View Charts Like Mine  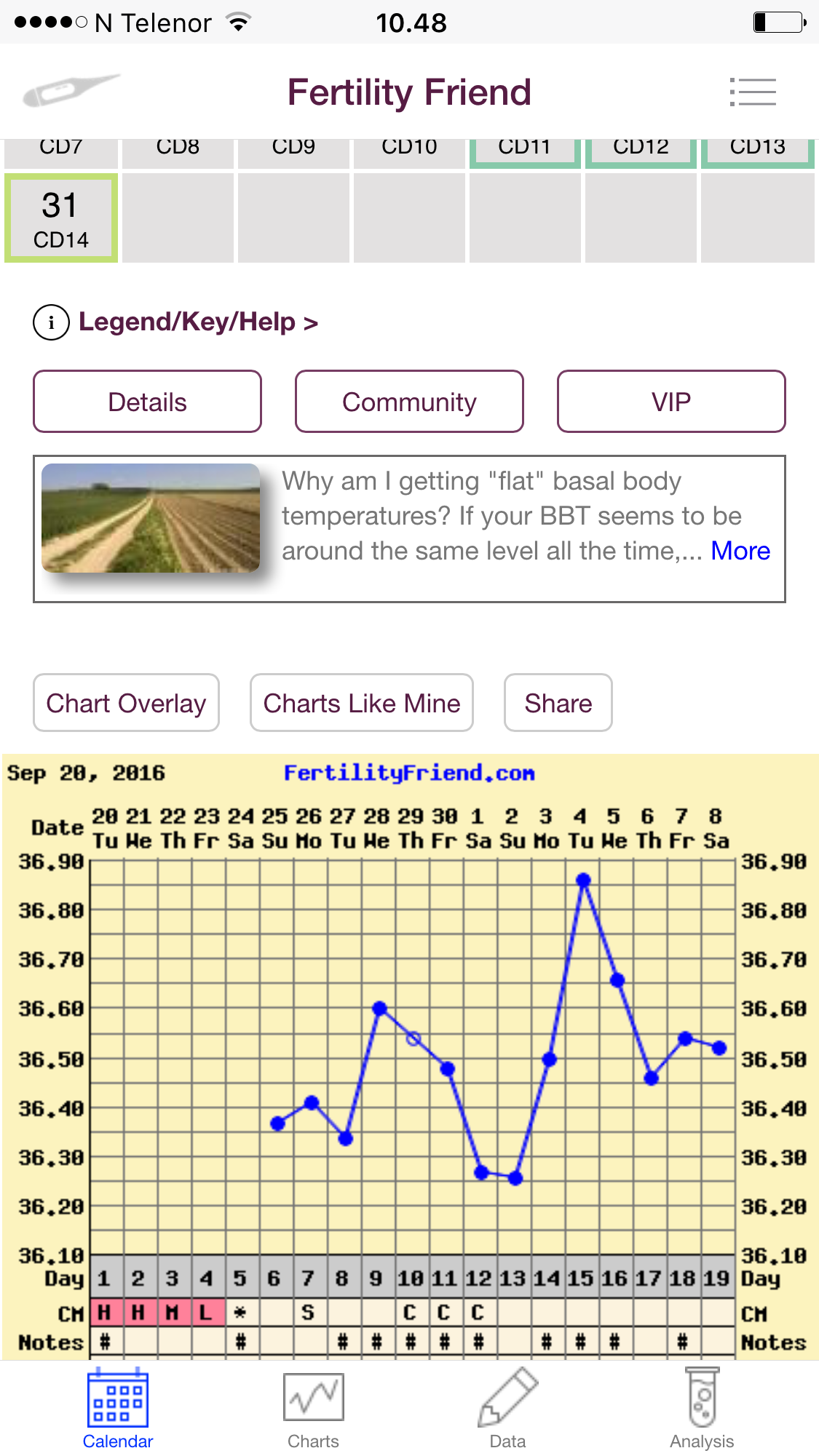(x=361, y=703)
